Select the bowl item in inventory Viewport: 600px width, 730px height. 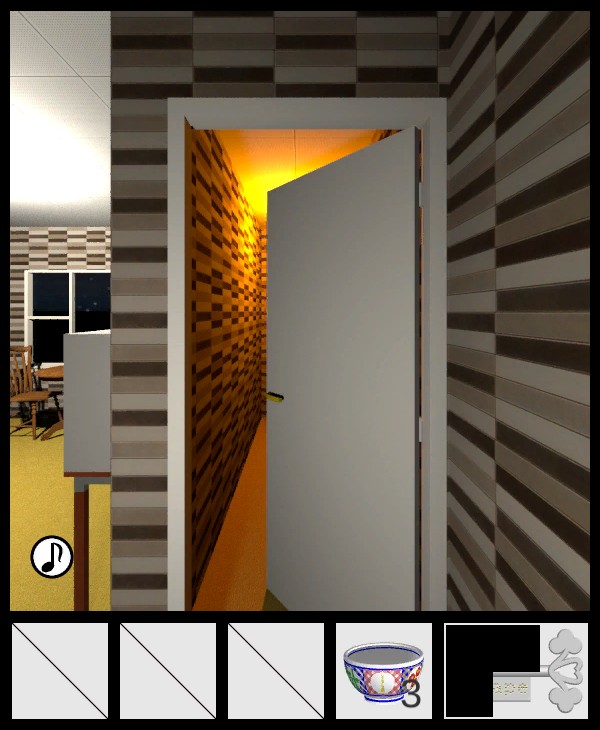click(x=383, y=671)
